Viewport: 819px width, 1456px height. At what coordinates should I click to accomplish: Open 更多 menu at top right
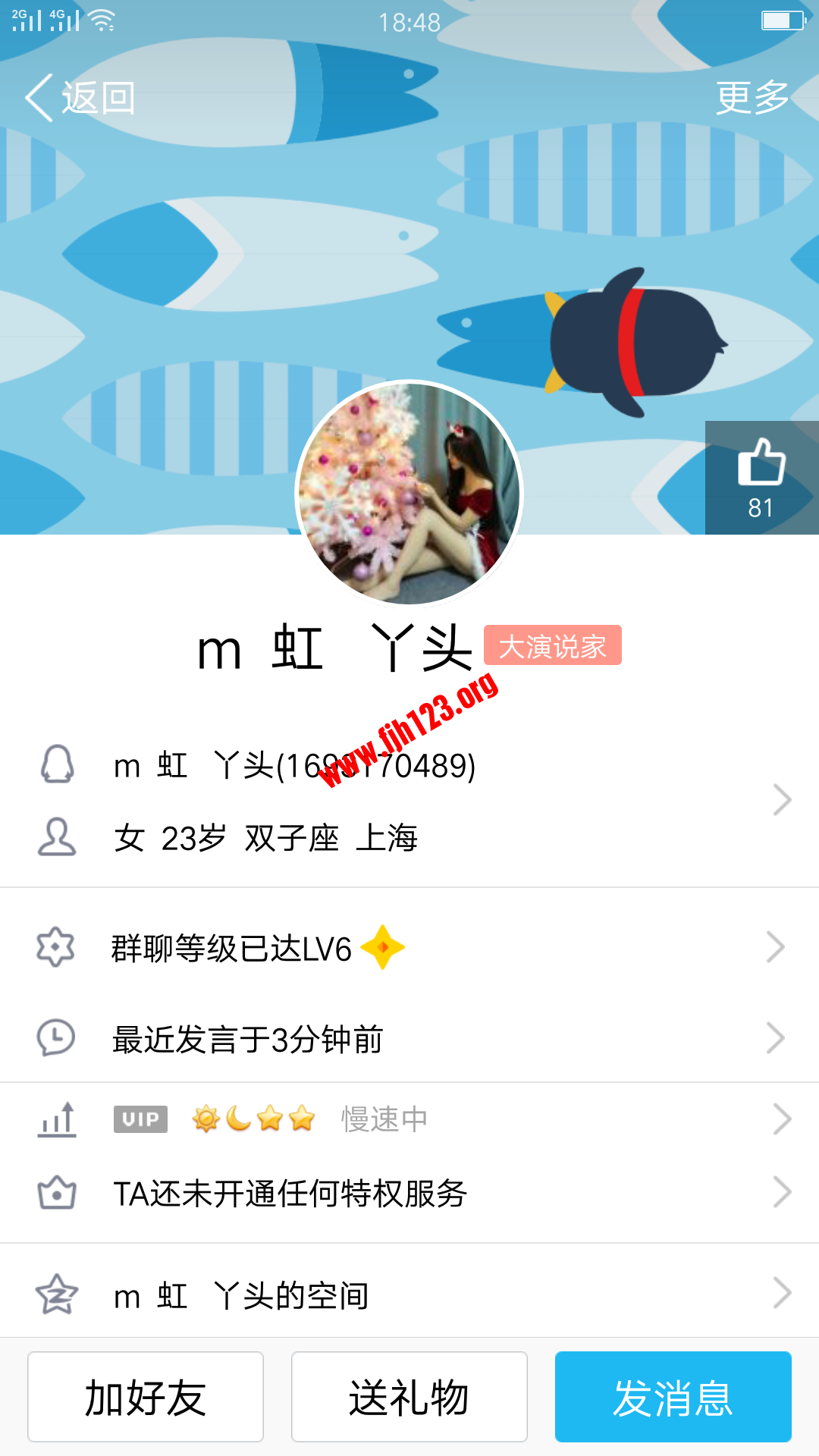click(x=752, y=96)
